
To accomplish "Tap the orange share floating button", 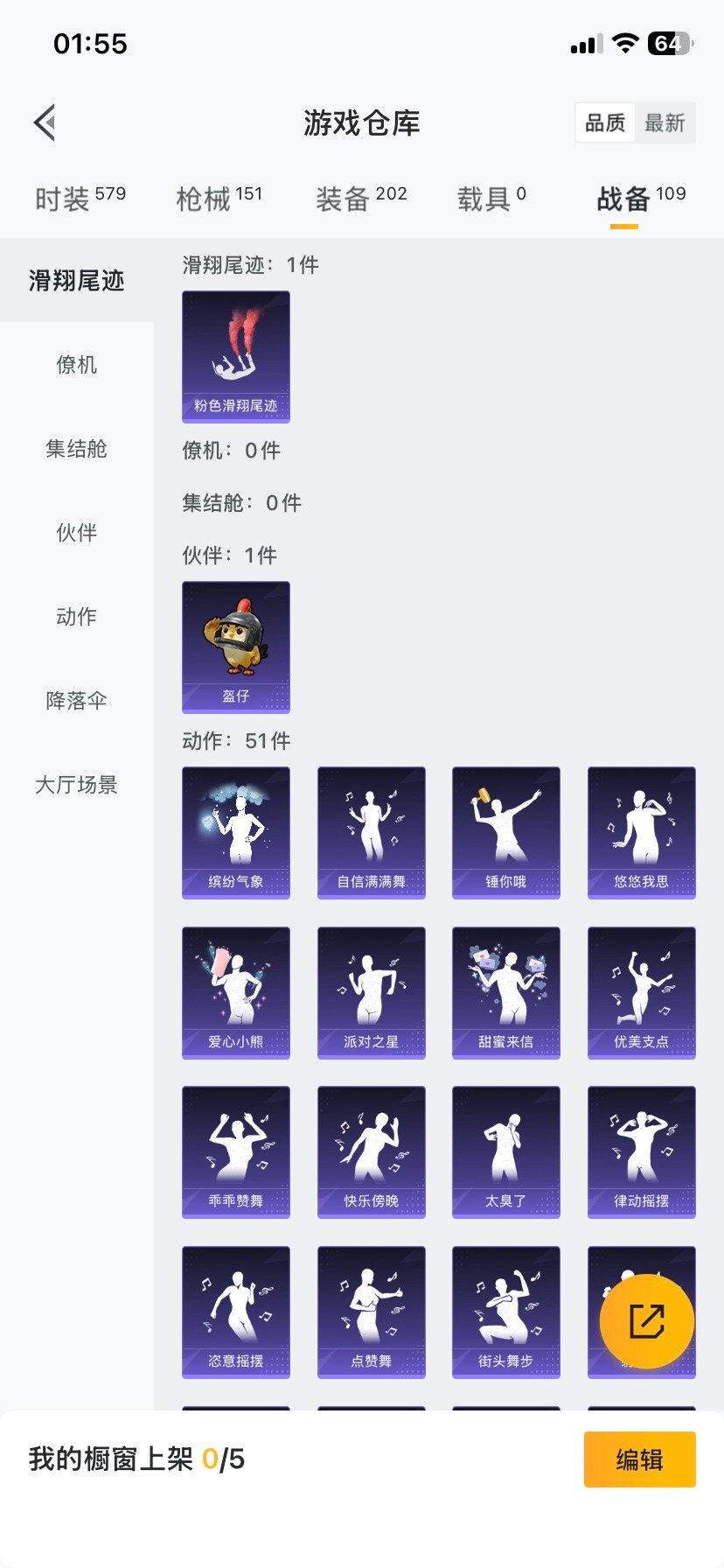I will tap(647, 1321).
